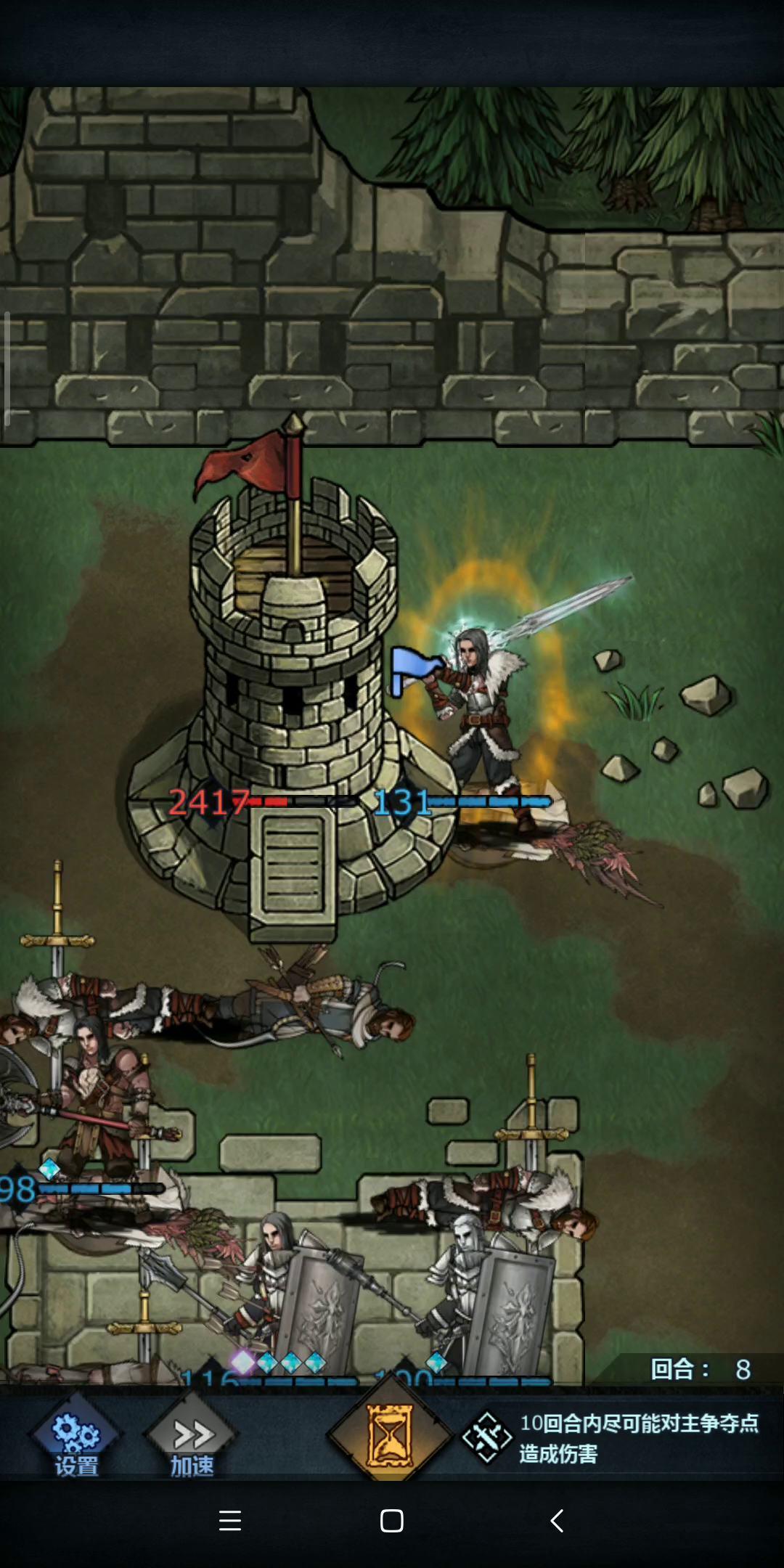
Task: Return to the system home screen
Action: [392, 1521]
